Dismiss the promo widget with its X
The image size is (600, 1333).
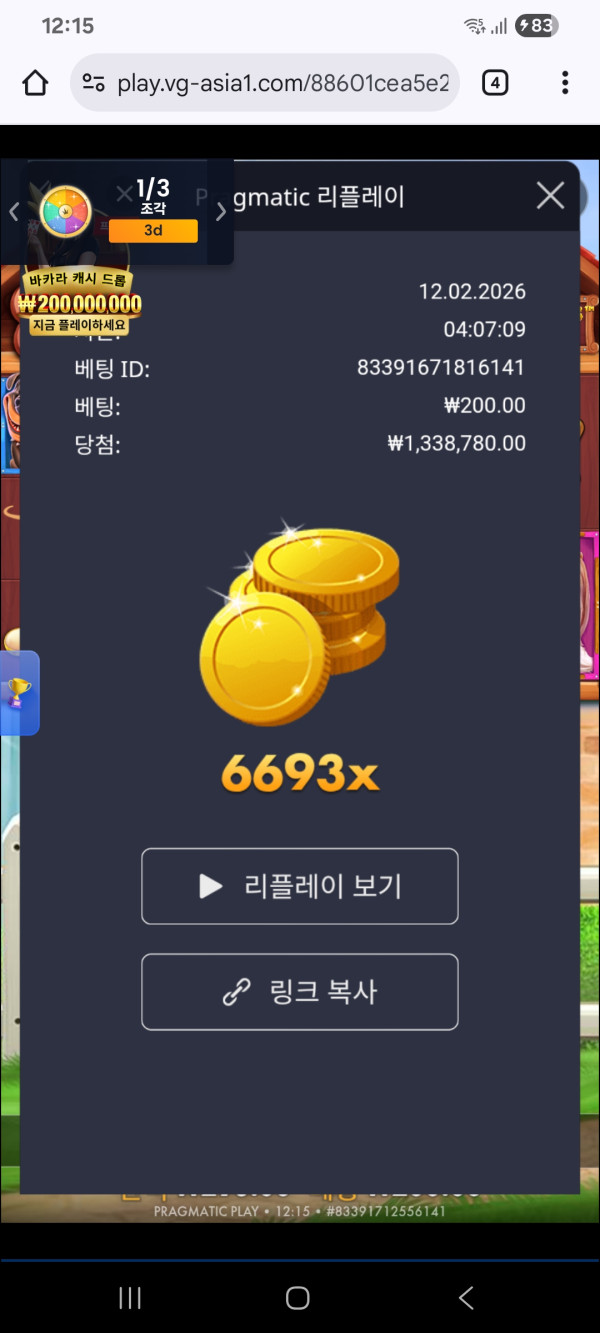point(124,192)
